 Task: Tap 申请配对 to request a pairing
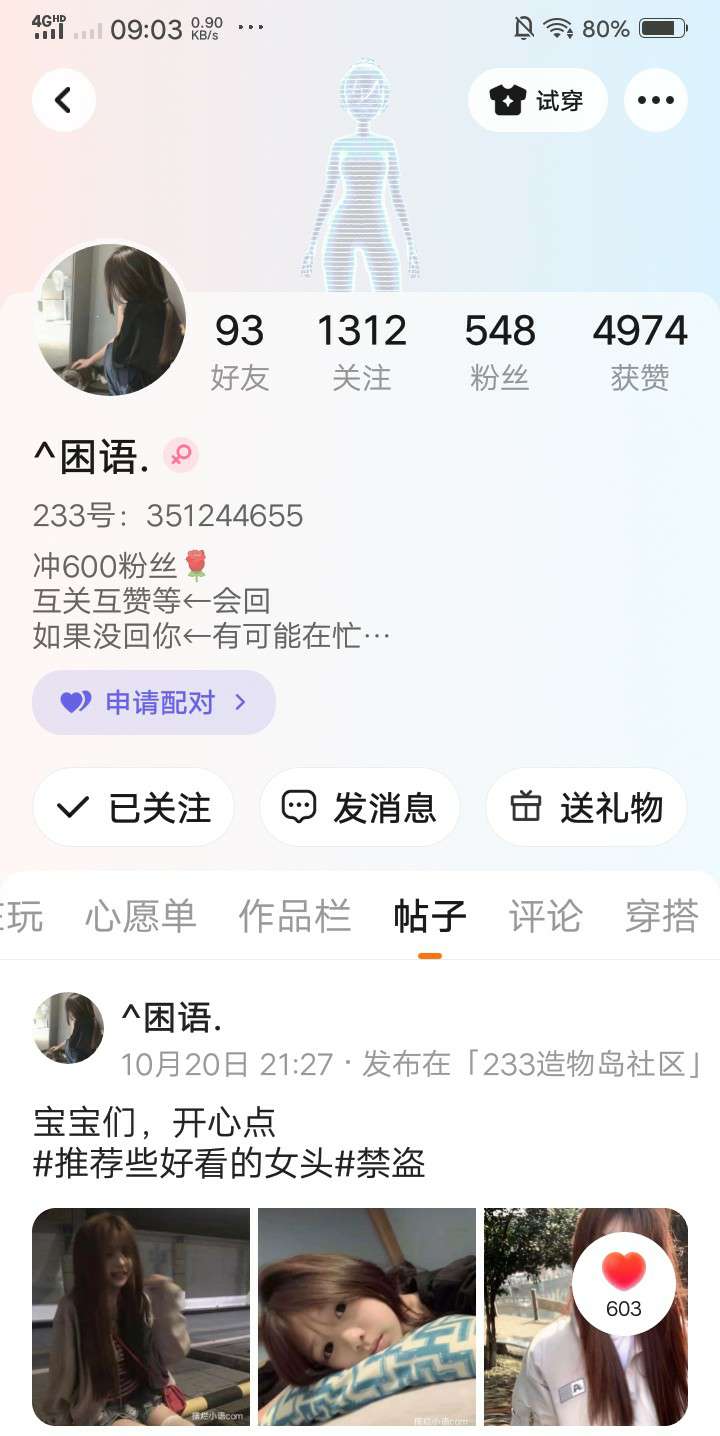(x=154, y=702)
